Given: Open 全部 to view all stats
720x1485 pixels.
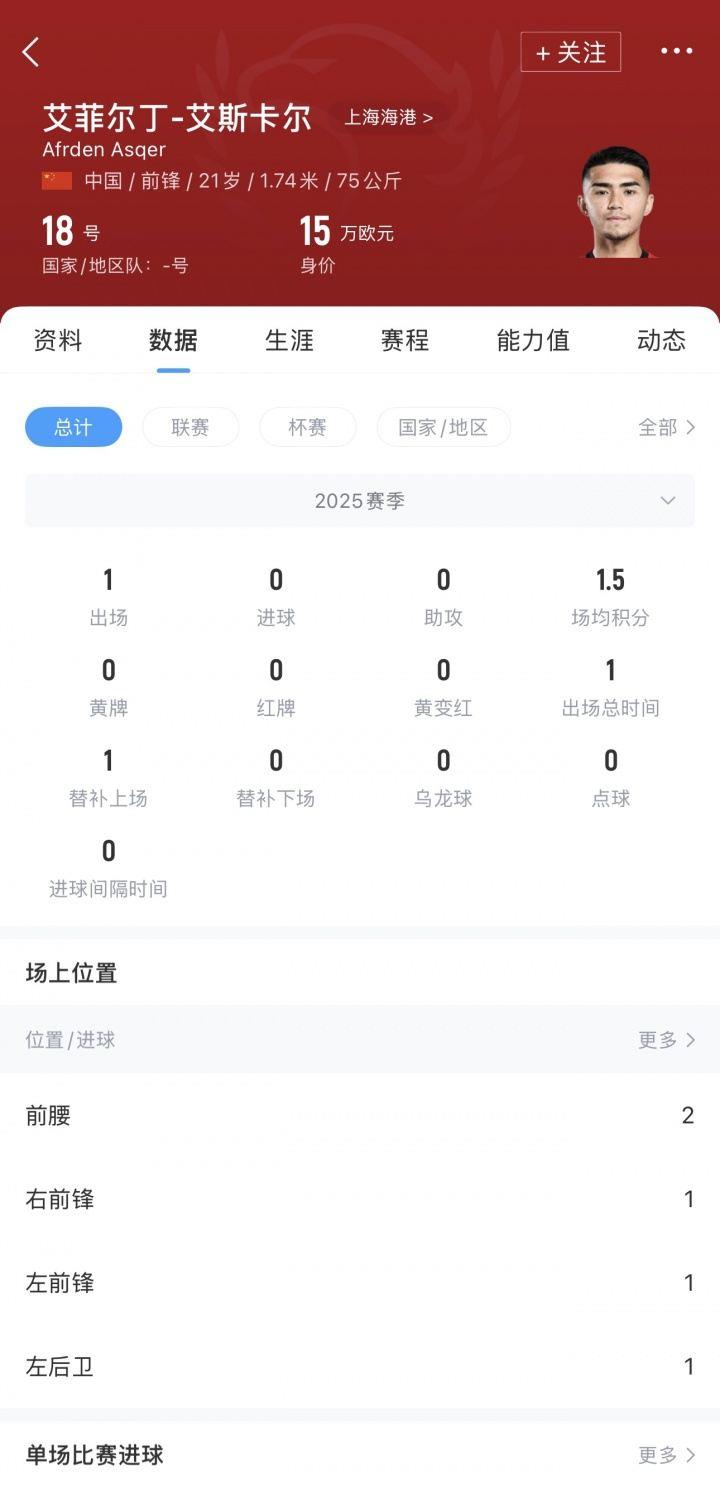Looking at the screenshot, I should point(667,427).
